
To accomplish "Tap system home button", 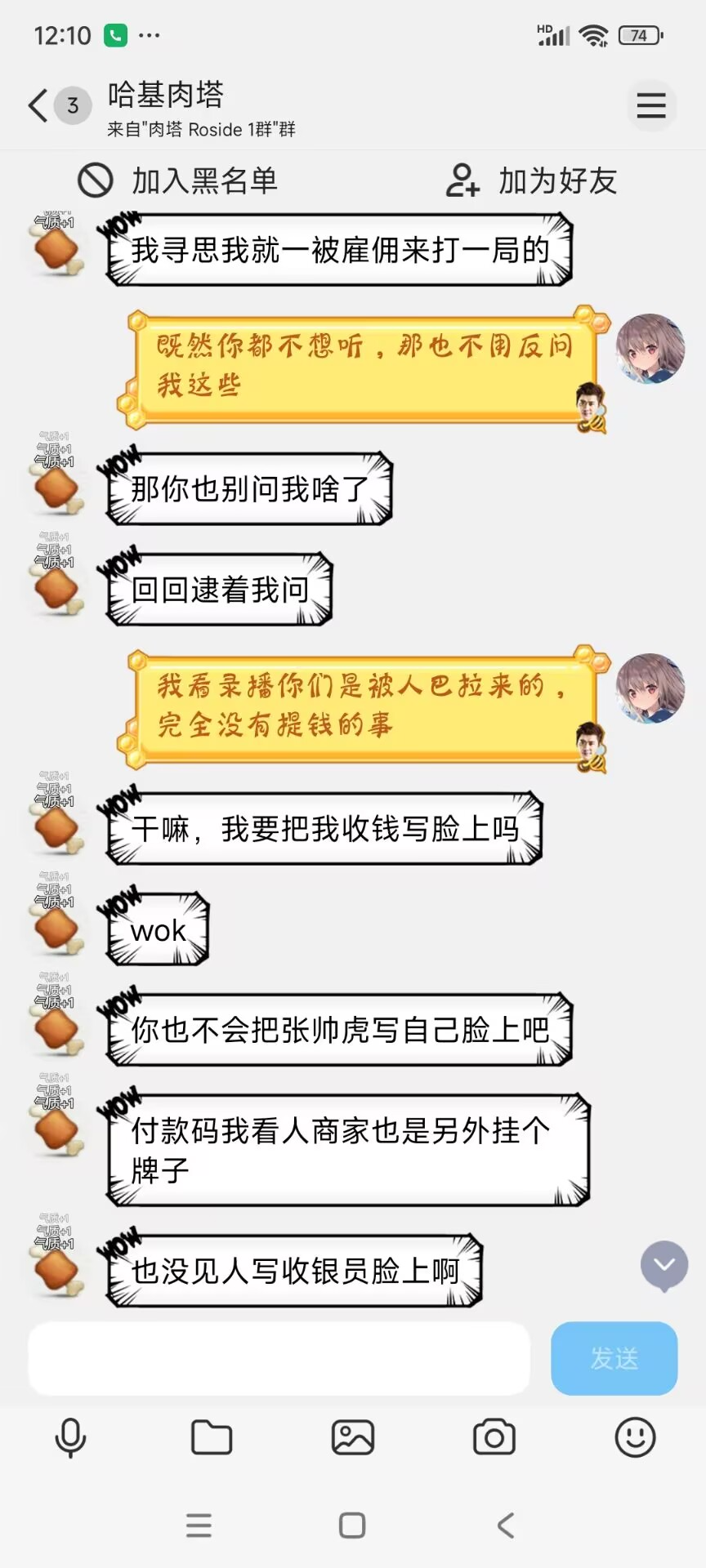I will (x=352, y=1526).
